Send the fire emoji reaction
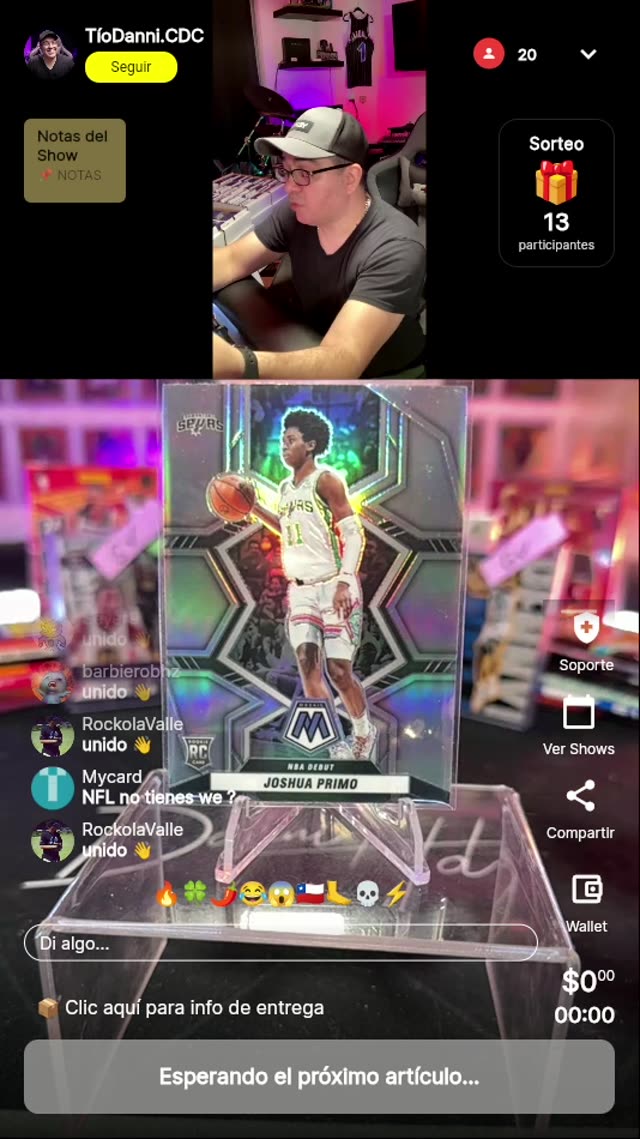The width and height of the screenshot is (640, 1139). [167, 895]
